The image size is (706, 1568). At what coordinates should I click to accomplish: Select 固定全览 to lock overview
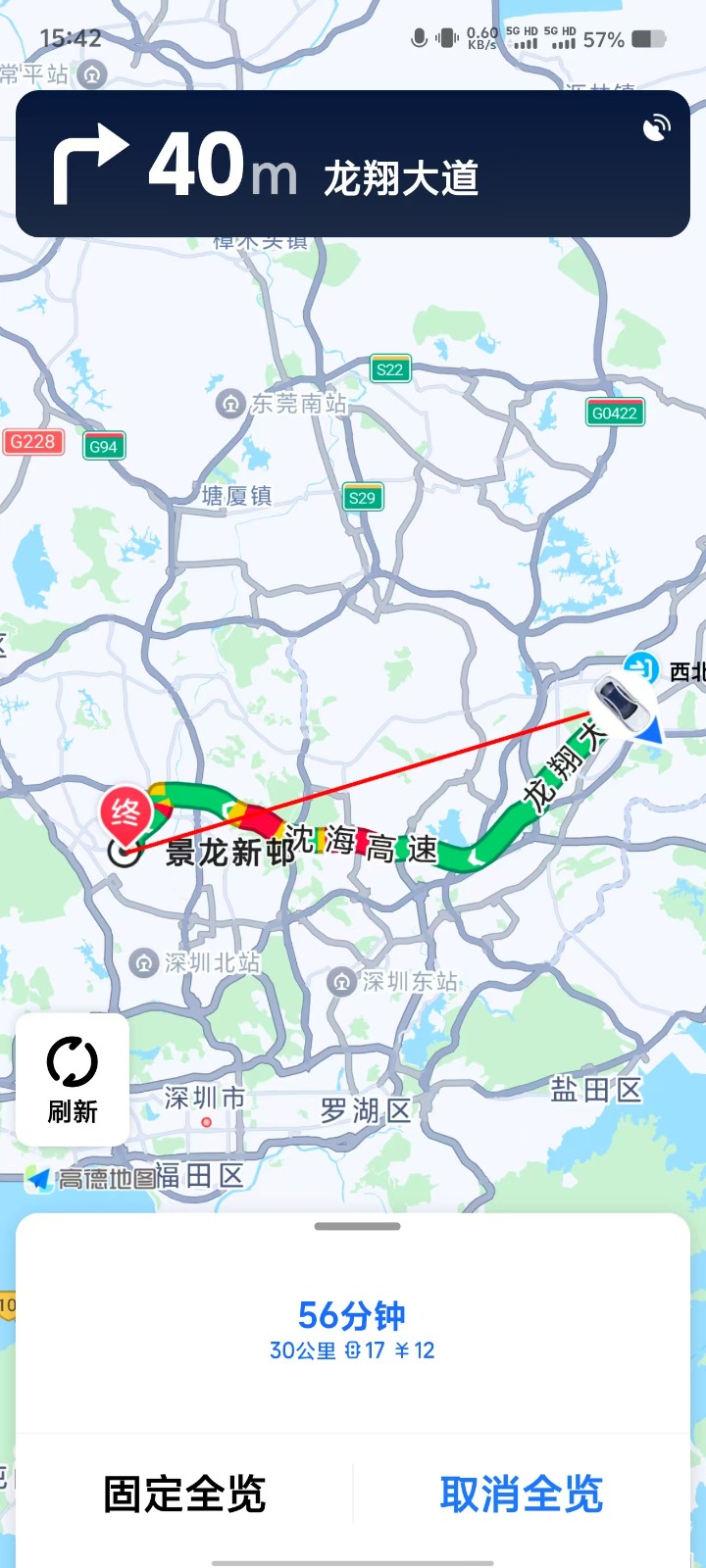[184, 1494]
